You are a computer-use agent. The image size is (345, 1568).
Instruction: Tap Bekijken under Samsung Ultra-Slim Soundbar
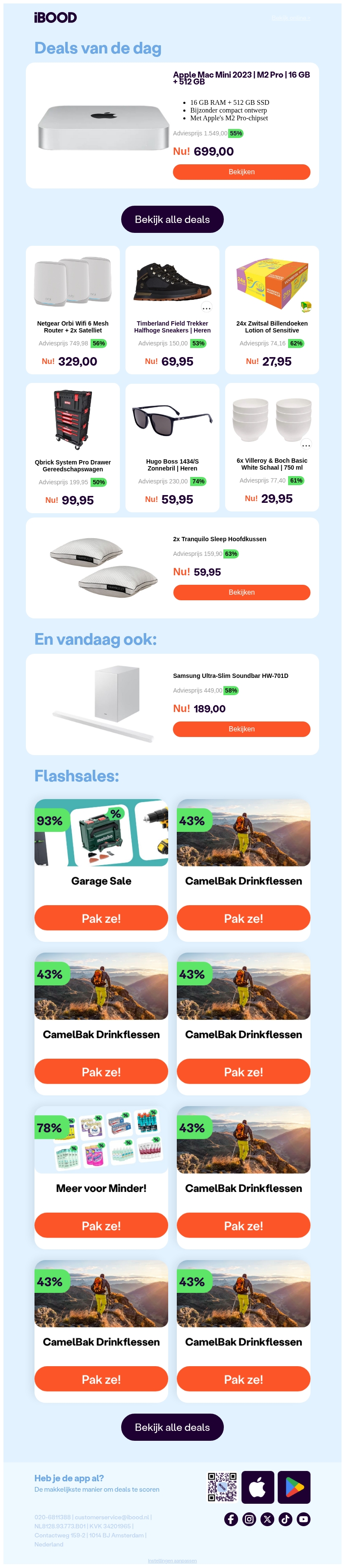click(x=241, y=729)
